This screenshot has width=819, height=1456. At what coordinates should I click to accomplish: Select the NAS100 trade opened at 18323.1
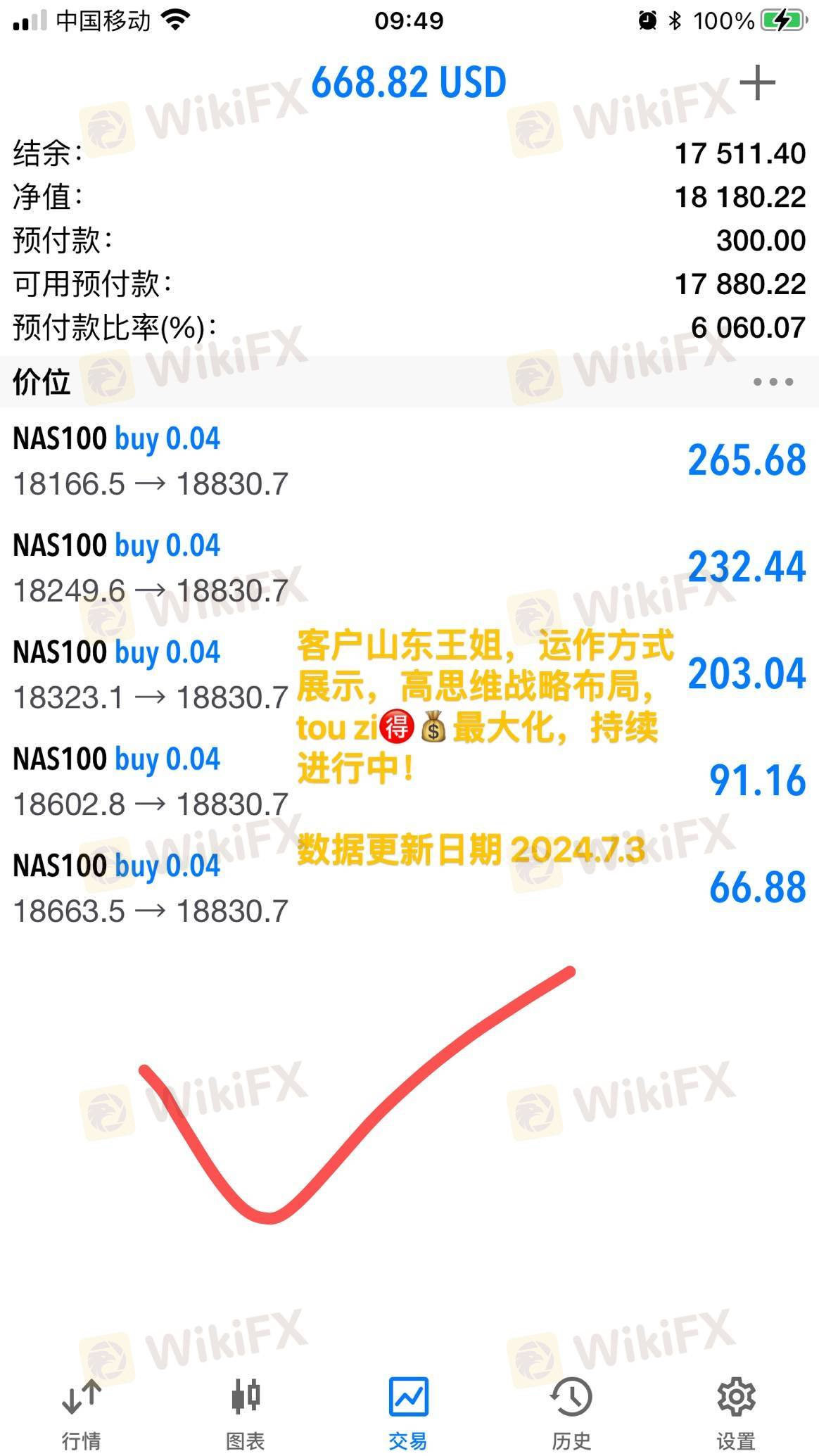(410, 675)
